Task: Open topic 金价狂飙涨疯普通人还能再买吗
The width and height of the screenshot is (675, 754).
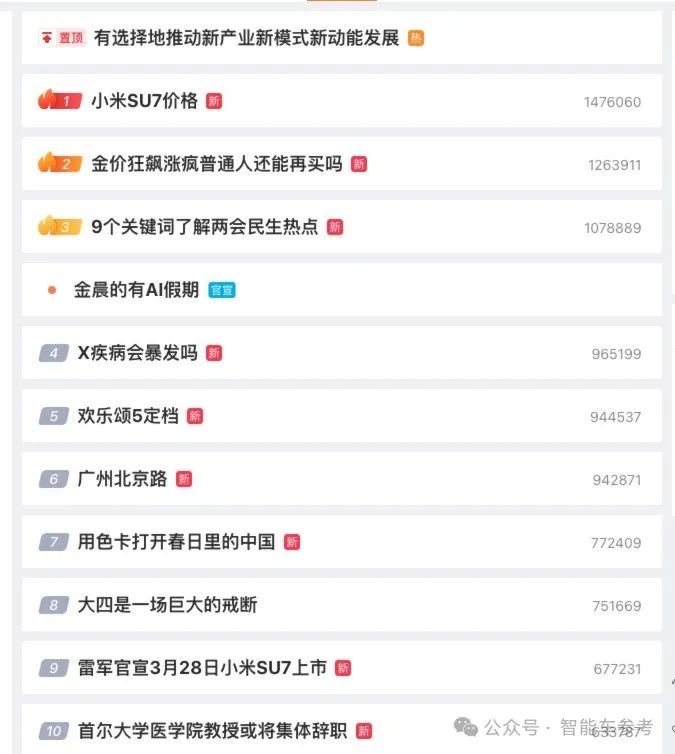Action: point(217,164)
